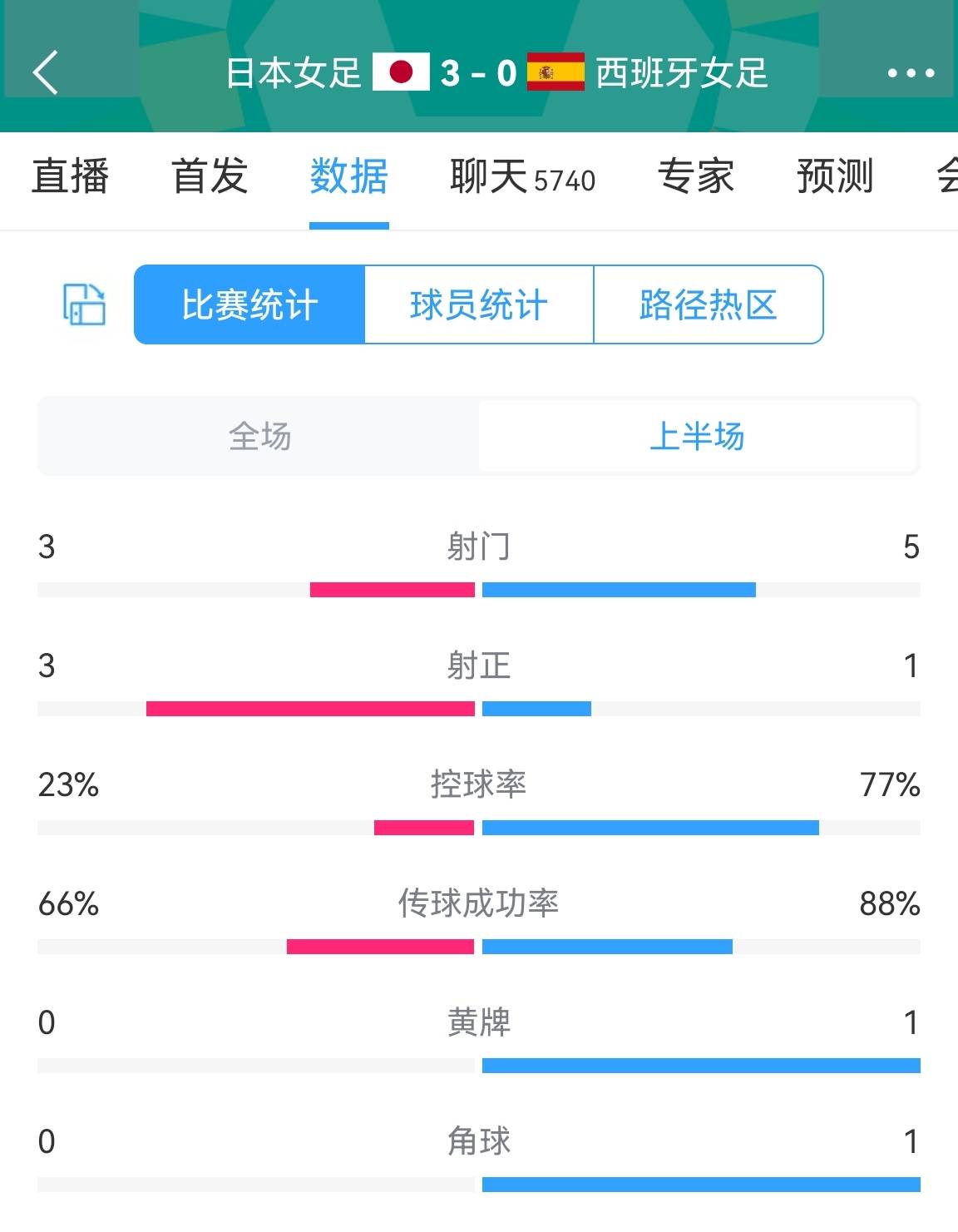Screen dimensions: 958x1232
Task: Open the 聊天 tab
Action: 521,176
